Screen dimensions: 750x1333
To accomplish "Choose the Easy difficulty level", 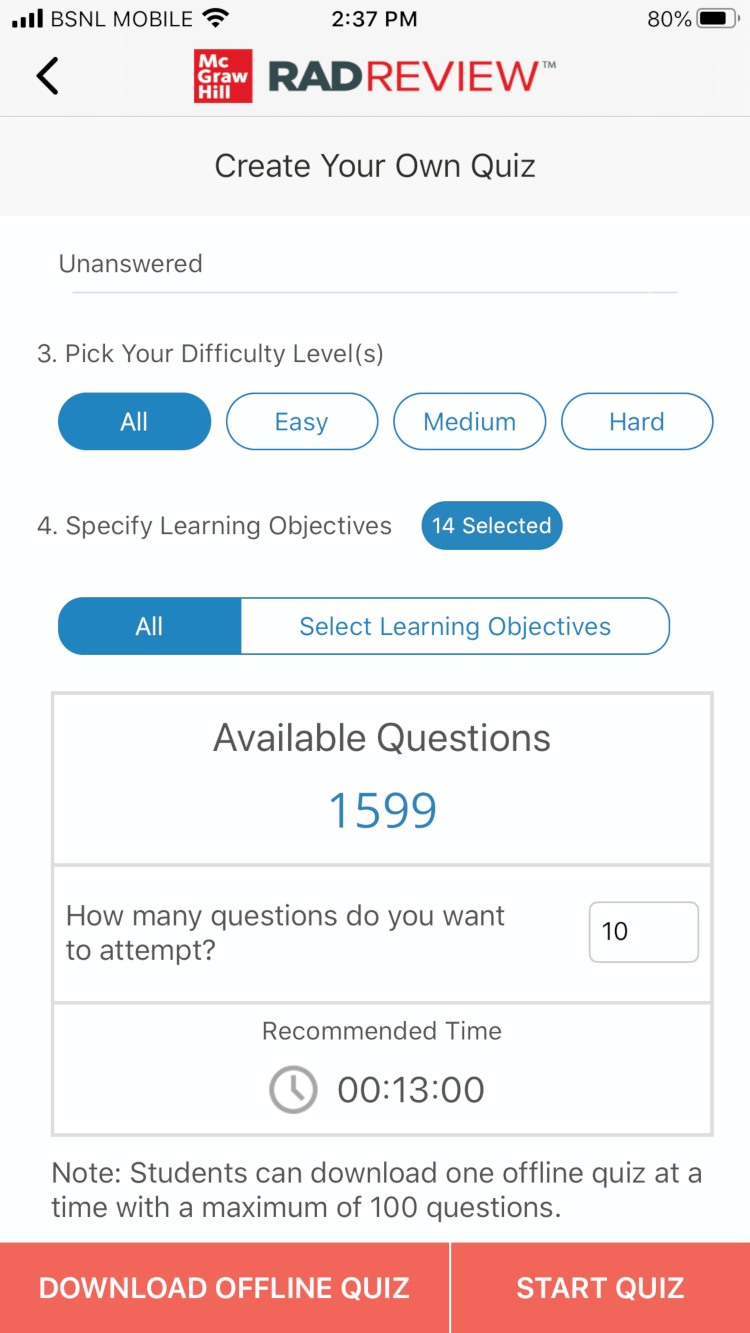I will click(301, 422).
